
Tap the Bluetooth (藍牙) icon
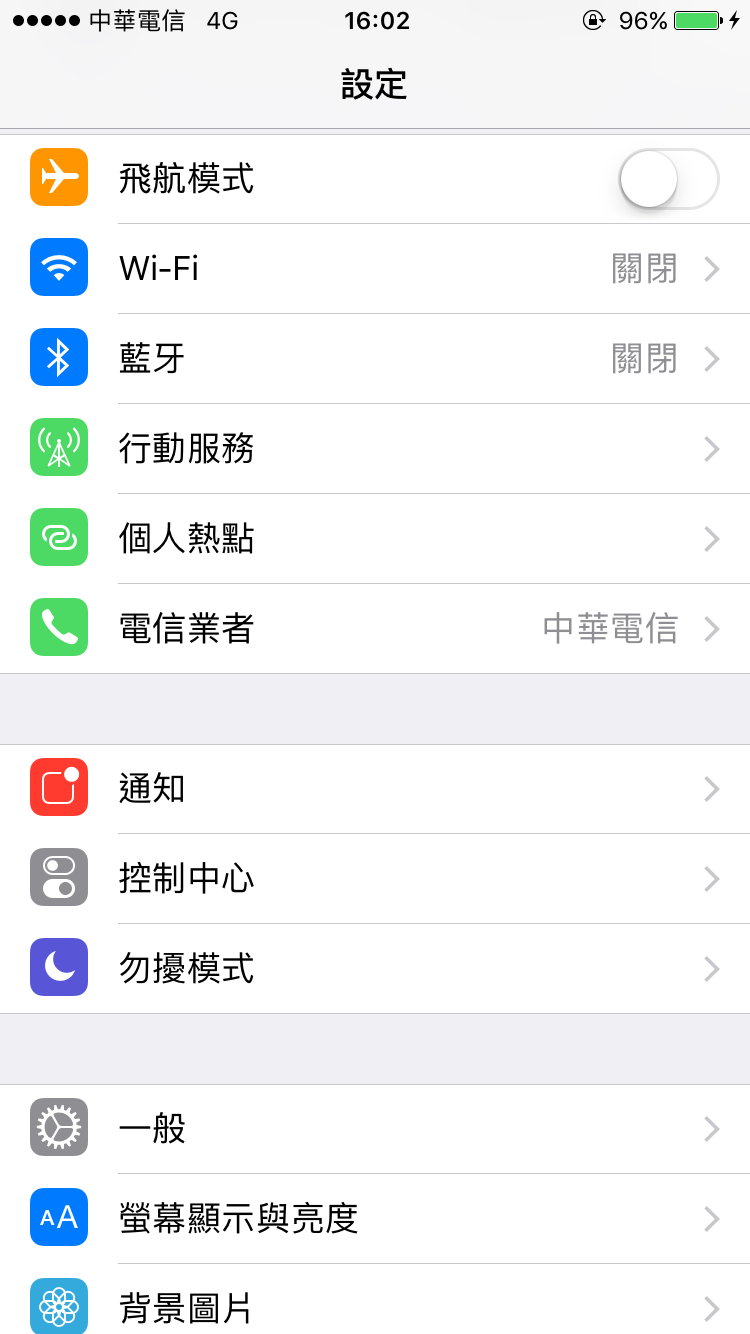click(x=58, y=358)
